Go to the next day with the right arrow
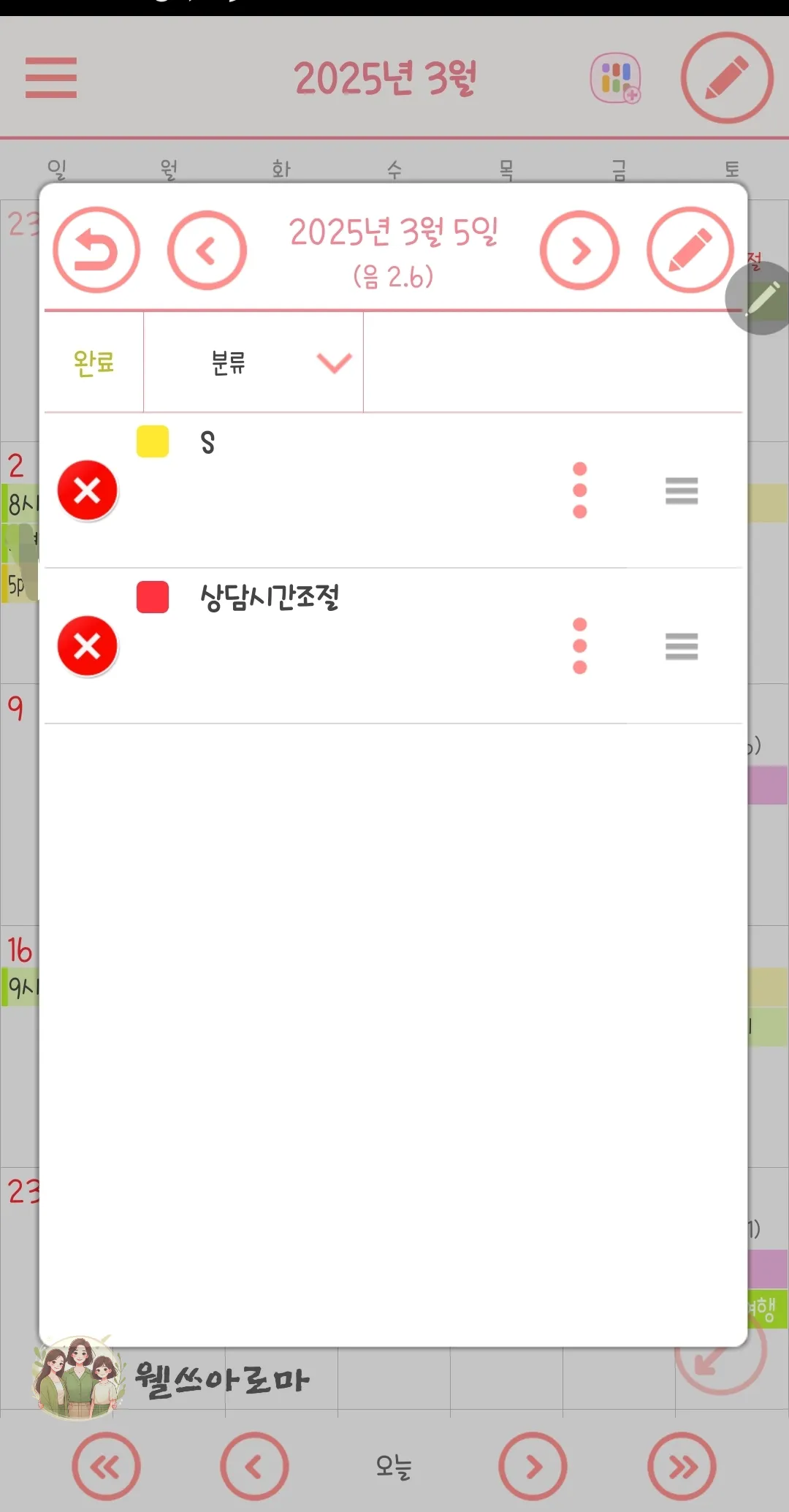This screenshot has height=1512, width=789. (x=580, y=249)
